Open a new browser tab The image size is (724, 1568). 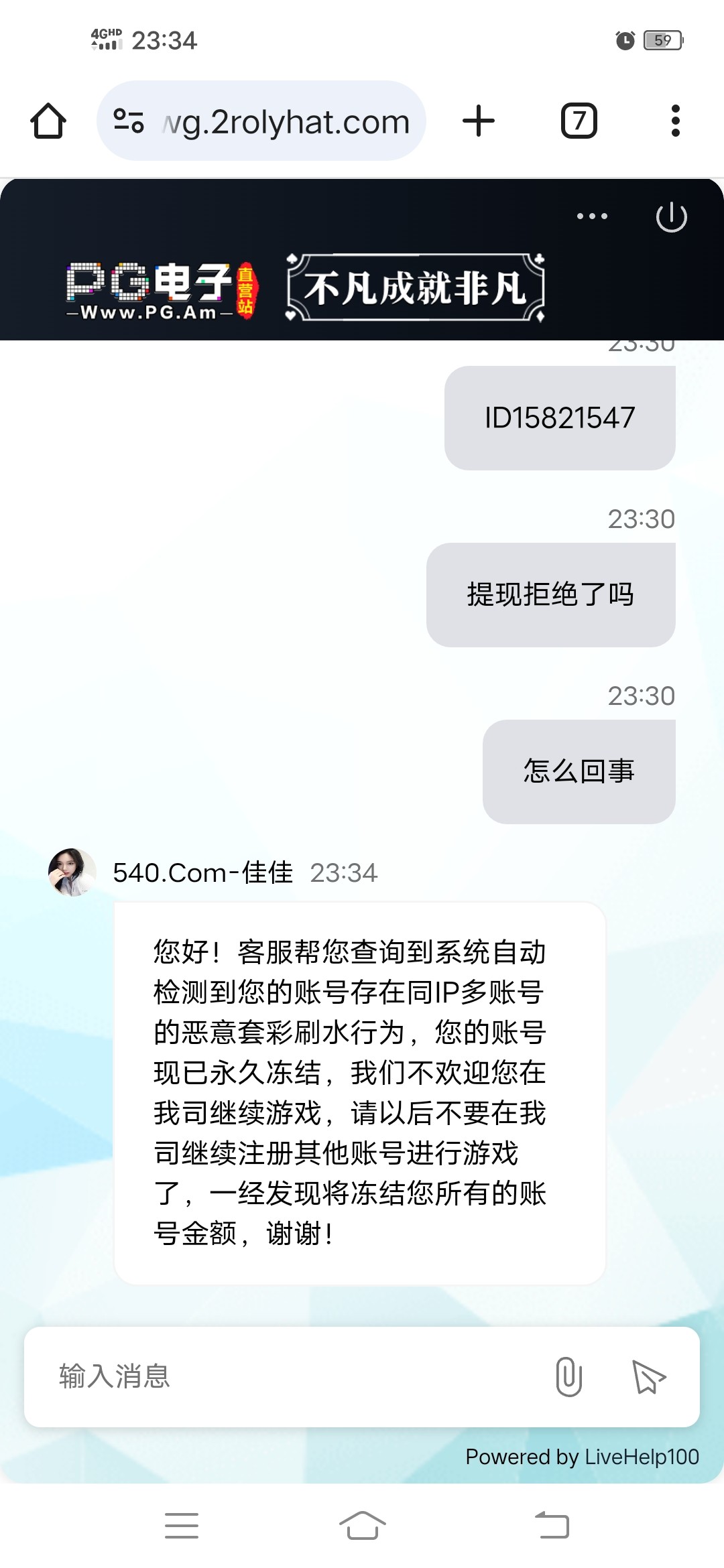tap(479, 121)
